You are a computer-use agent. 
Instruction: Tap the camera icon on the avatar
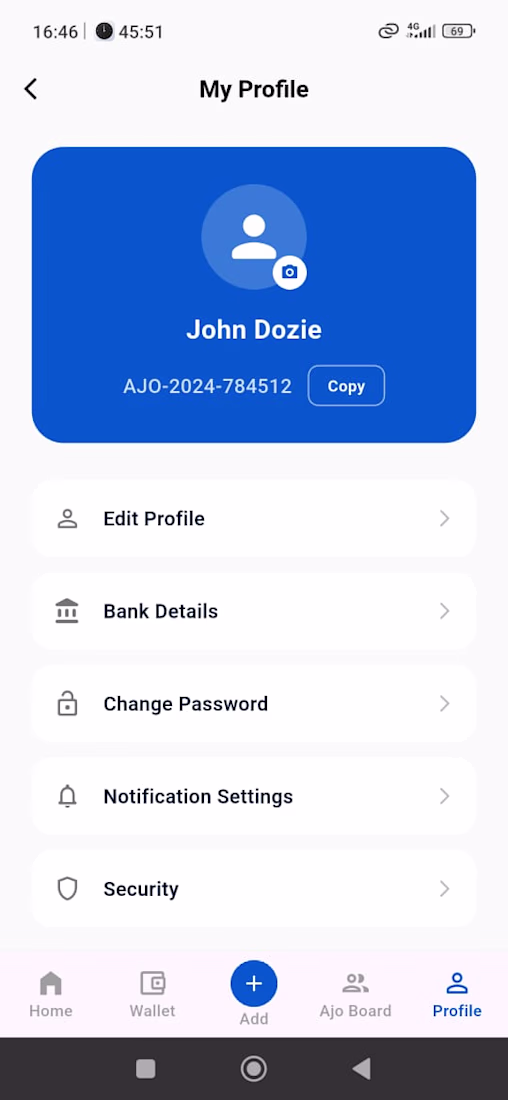pyautogui.click(x=290, y=272)
